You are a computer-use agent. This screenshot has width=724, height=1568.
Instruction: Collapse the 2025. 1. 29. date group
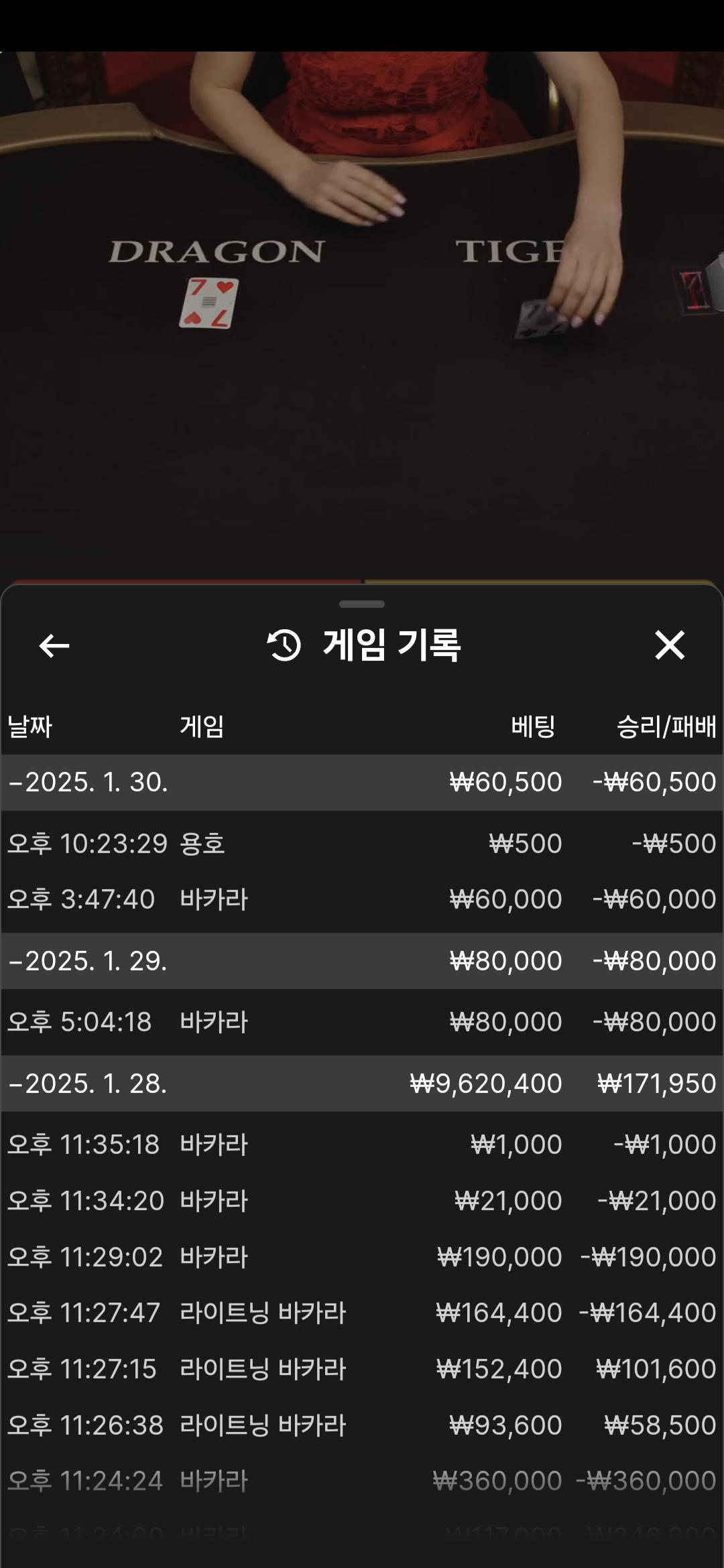88,961
